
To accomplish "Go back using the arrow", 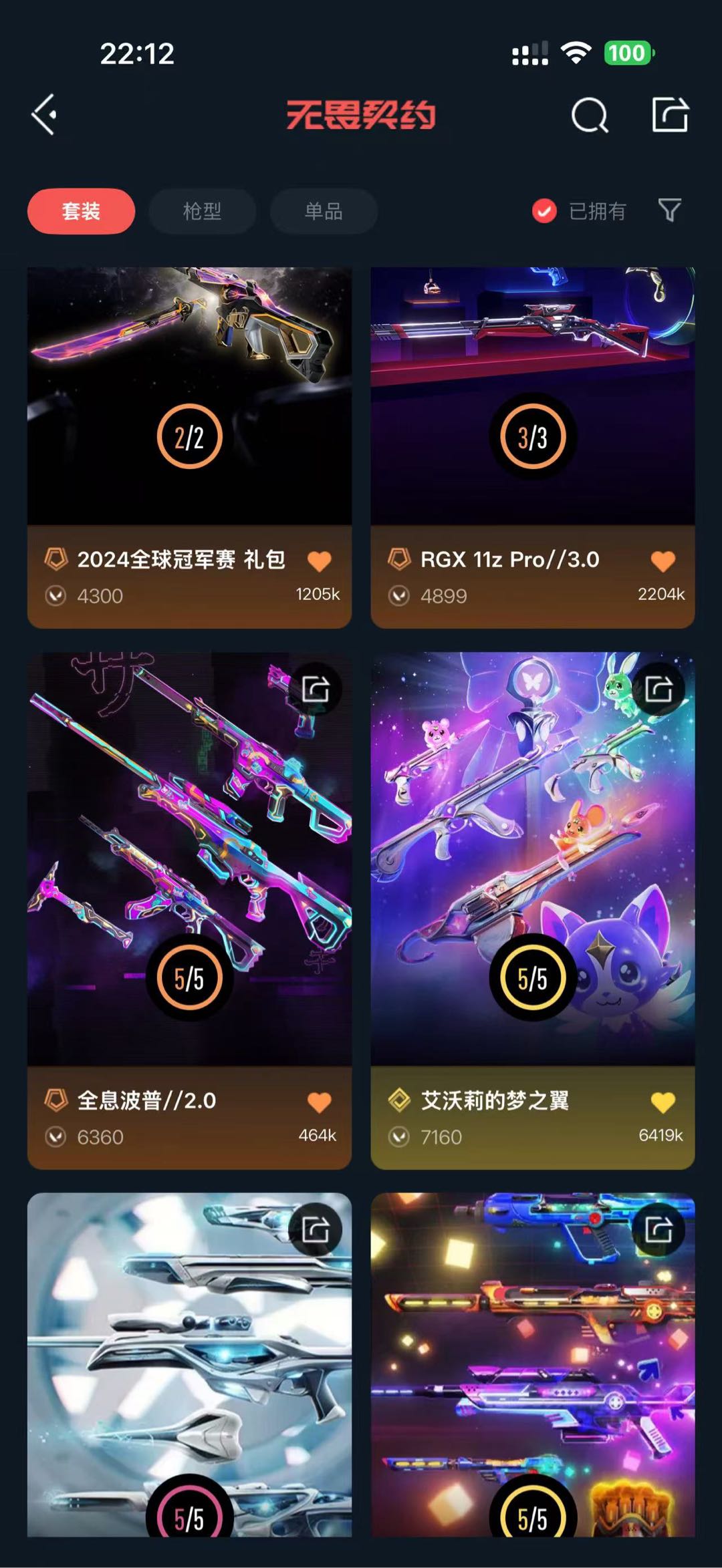I will (44, 115).
